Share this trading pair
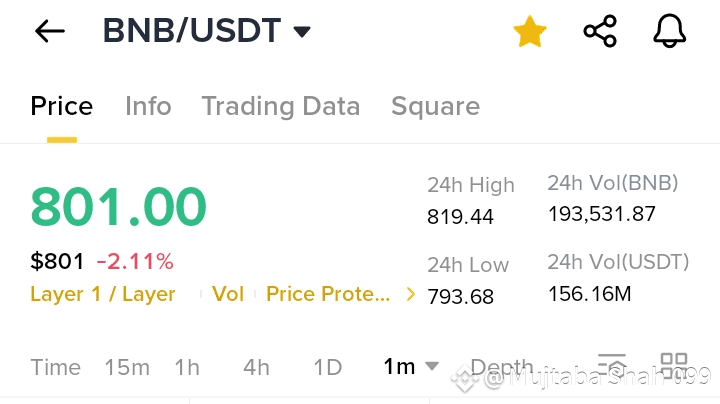 coord(600,32)
